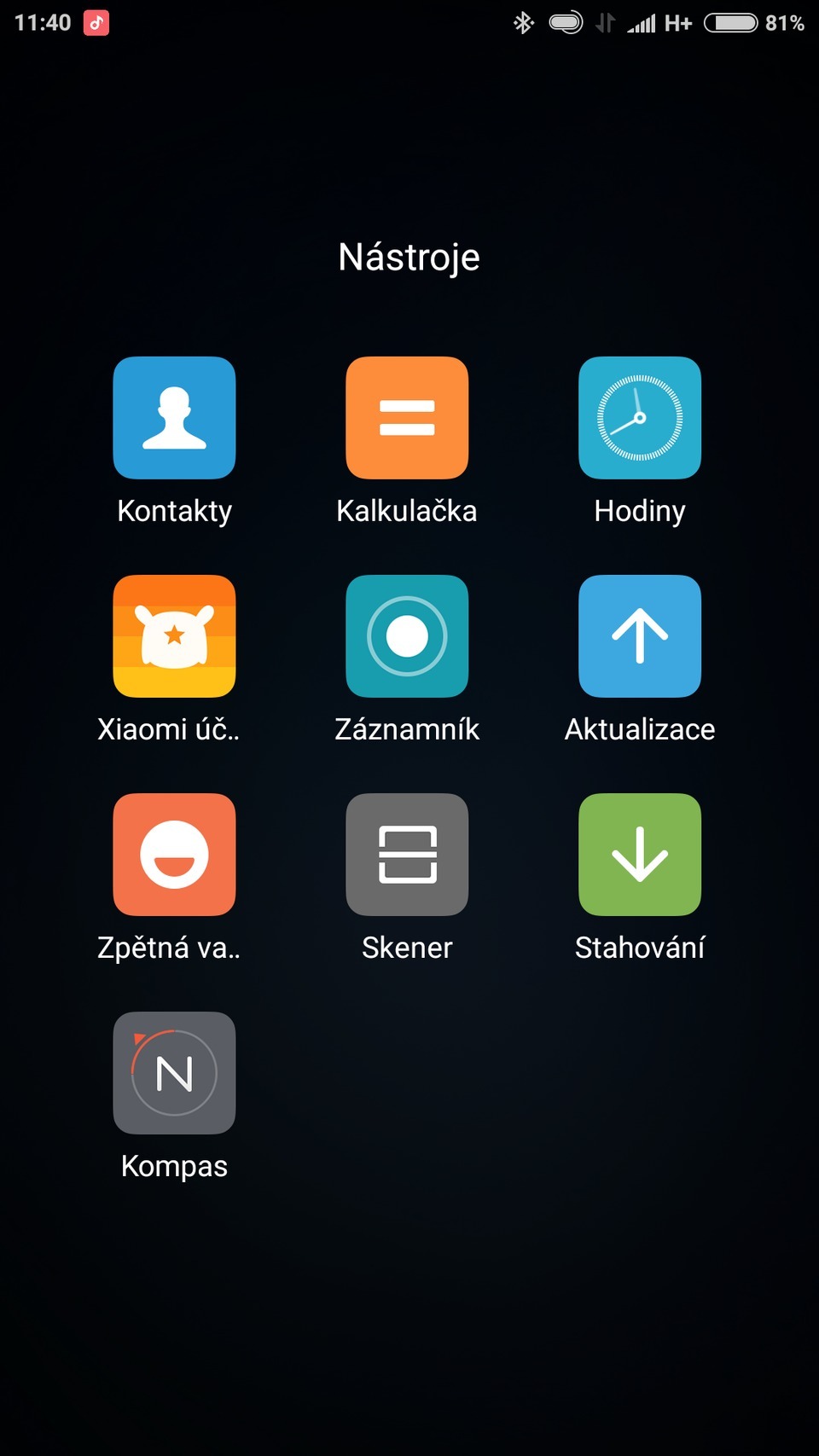Image resolution: width=819 pixels, height=1456 pixels.
Task: Open the Aktualizace updater app
Action: click(x=639, y=636)
